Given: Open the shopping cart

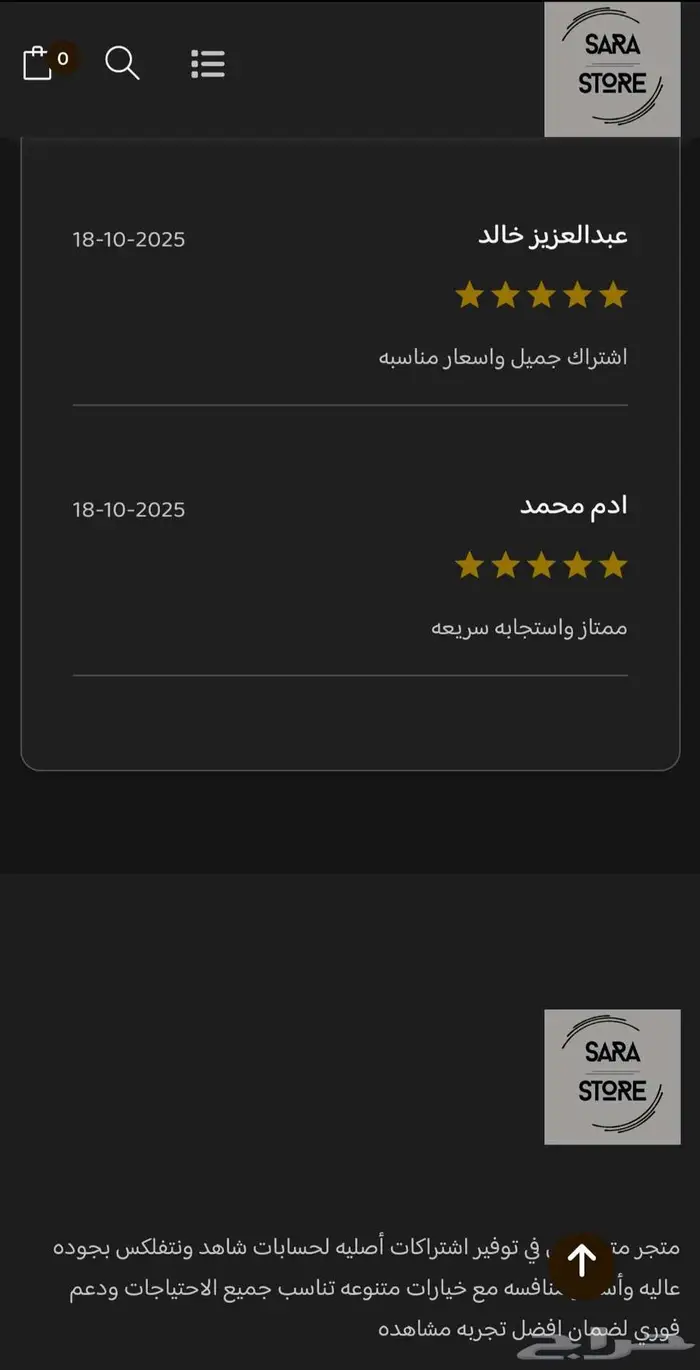Looking at the screenshot, I should tap(38, 63).
